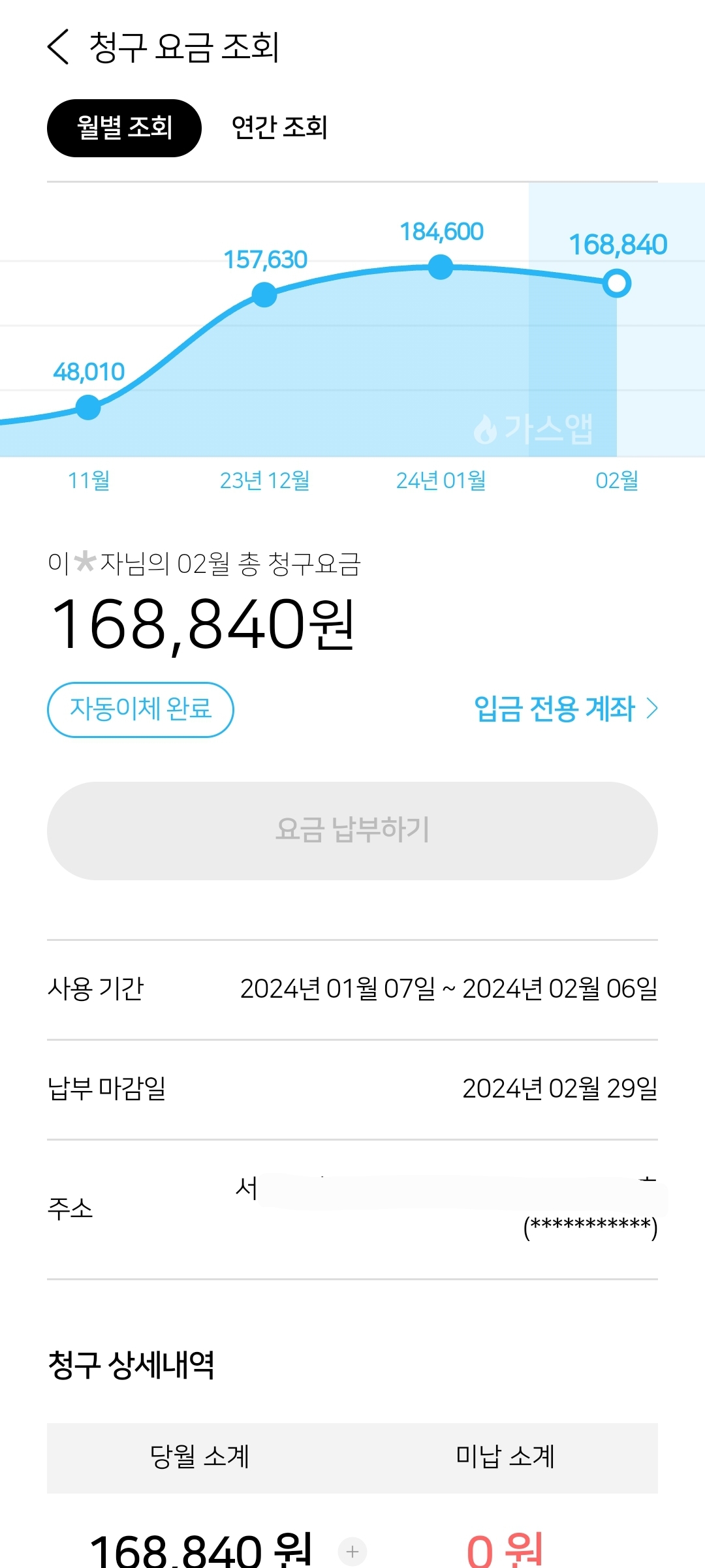
Task: Go back from 청구 요금 조회
Action: (59, 47)
